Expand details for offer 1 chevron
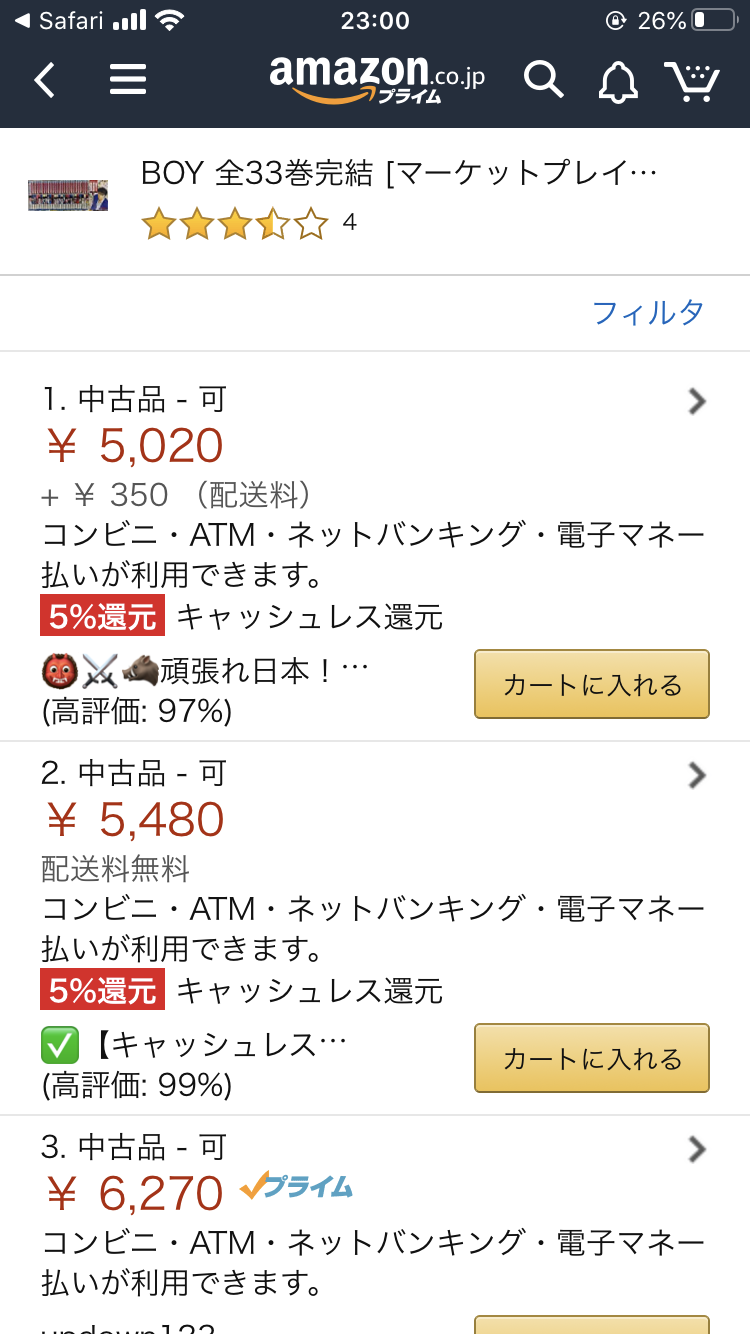The height and width of the screenshot is (1334, 750). tap(697, 402)
